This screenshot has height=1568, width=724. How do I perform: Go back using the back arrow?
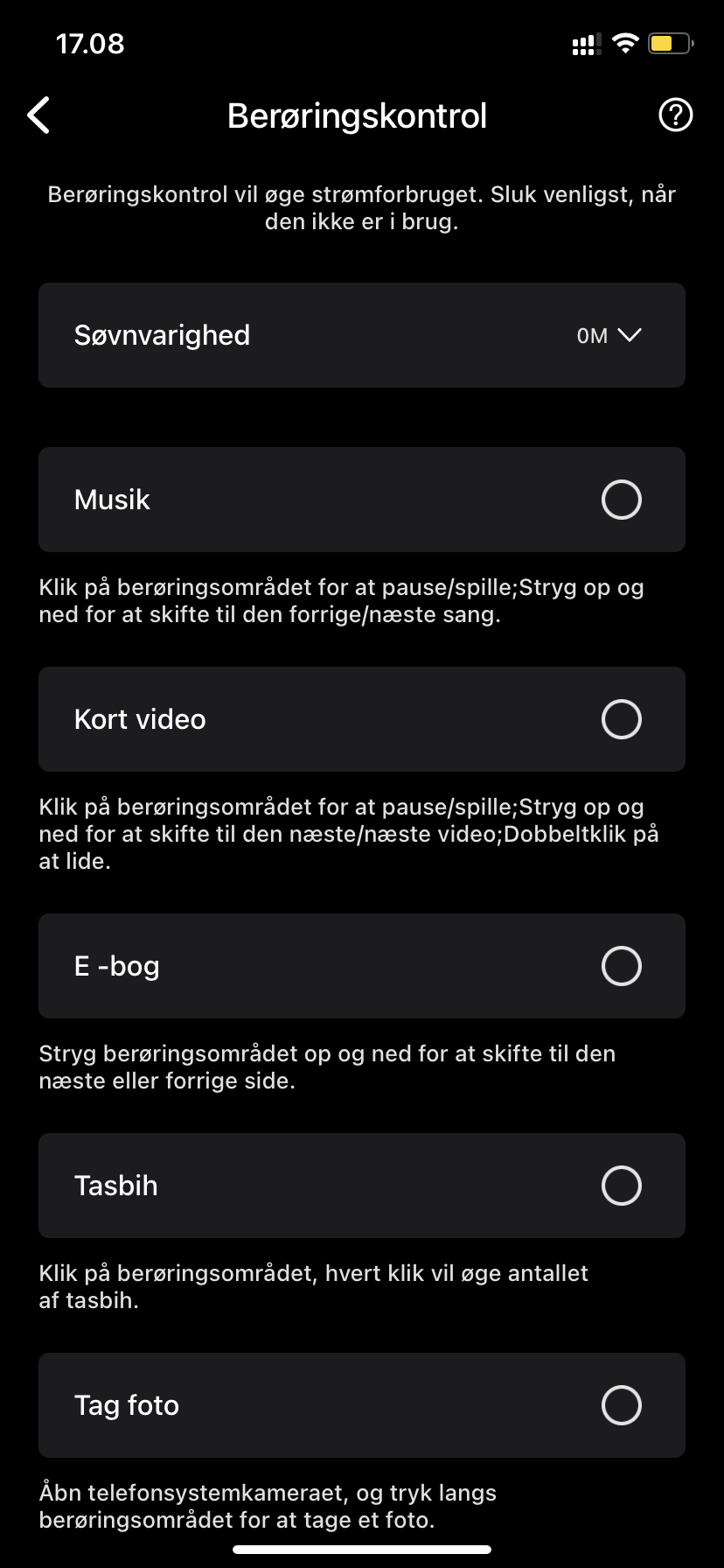click(x=38, y=115)
